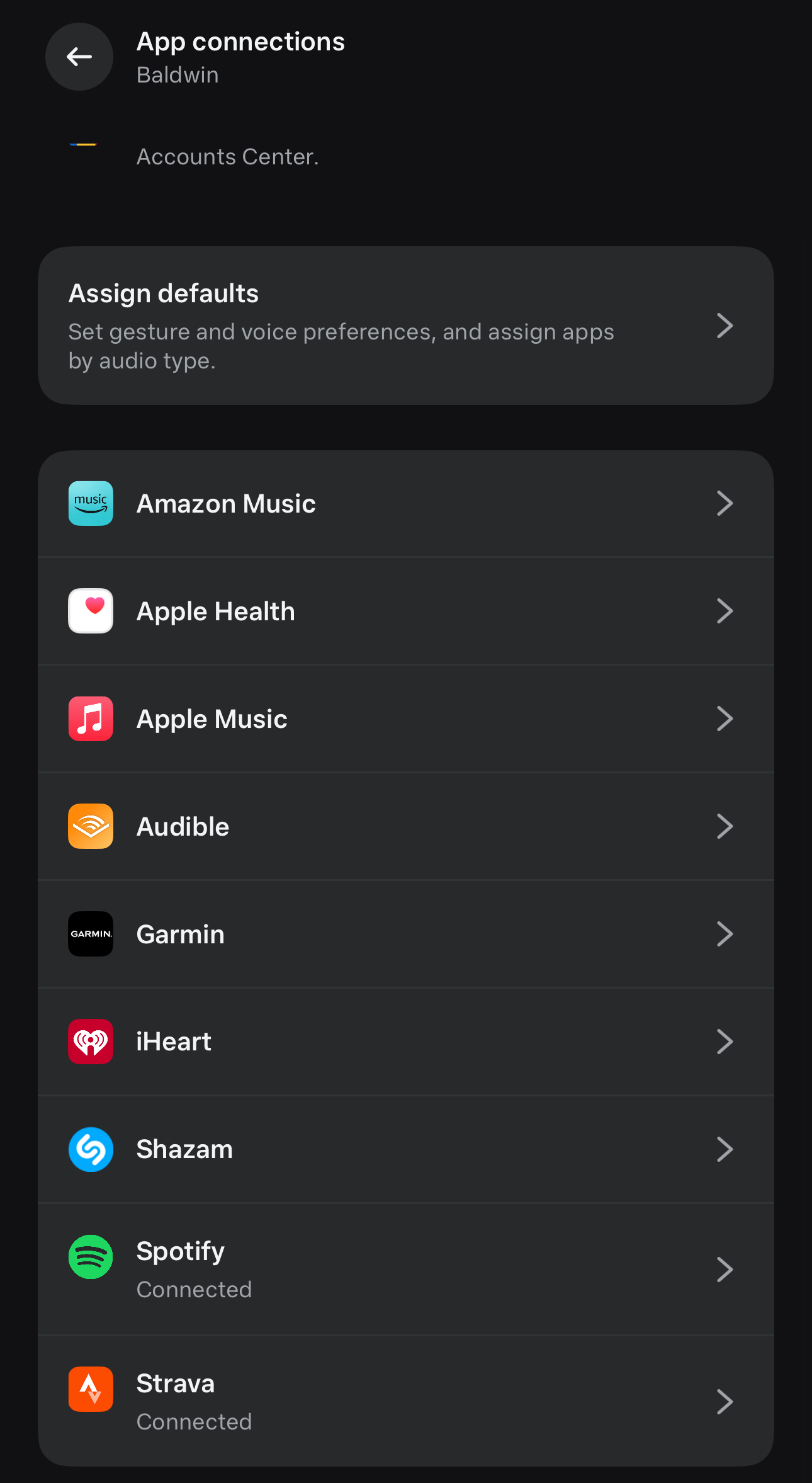Open Assign defaults settings

click(405, 326)
